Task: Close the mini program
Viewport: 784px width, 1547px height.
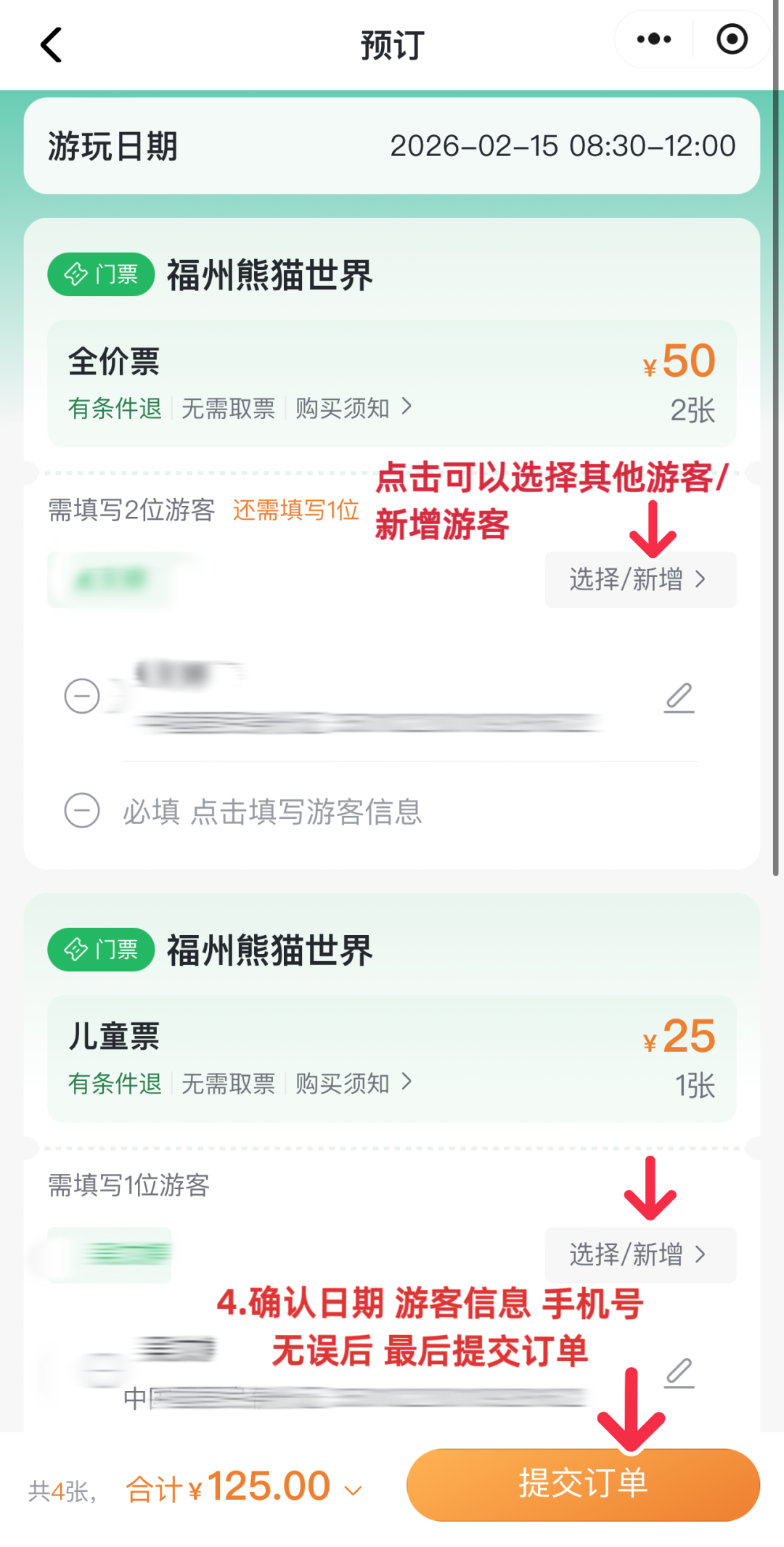Action: 732,39
